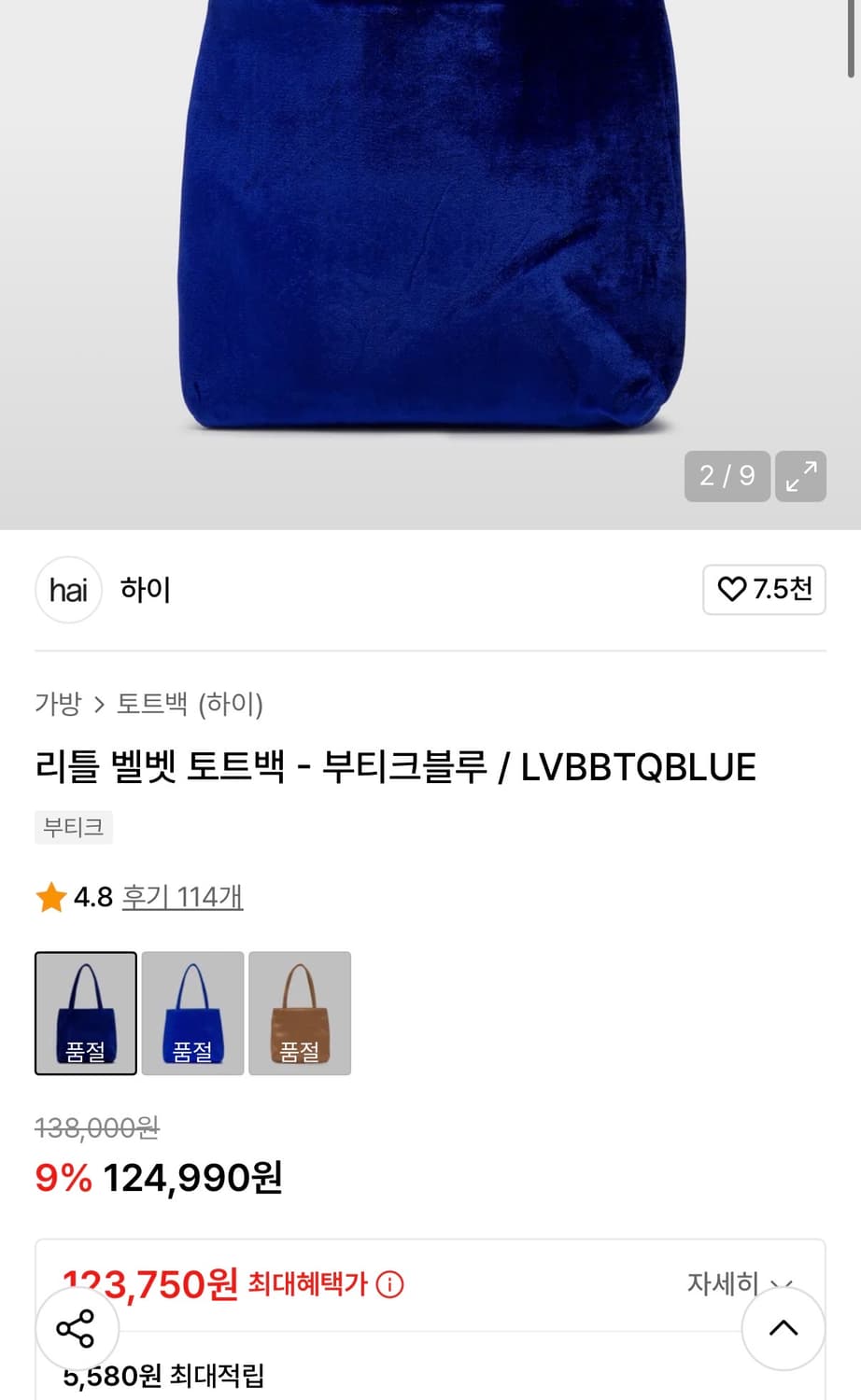This screenshot has height=1400, width=861.
Task: Tap the info icon next to 최대혜택가
Action: tap(388, 1286)
